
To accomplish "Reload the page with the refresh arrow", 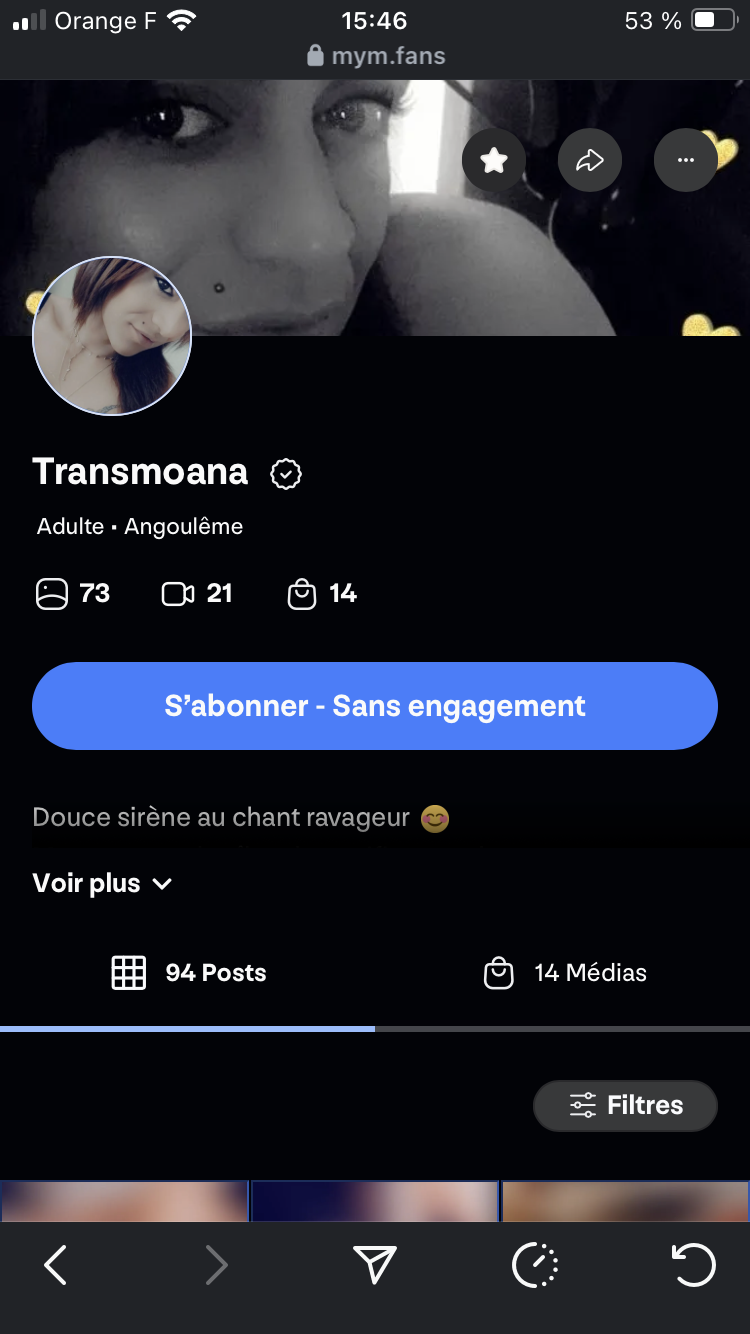I will [x=693, y=1266].
